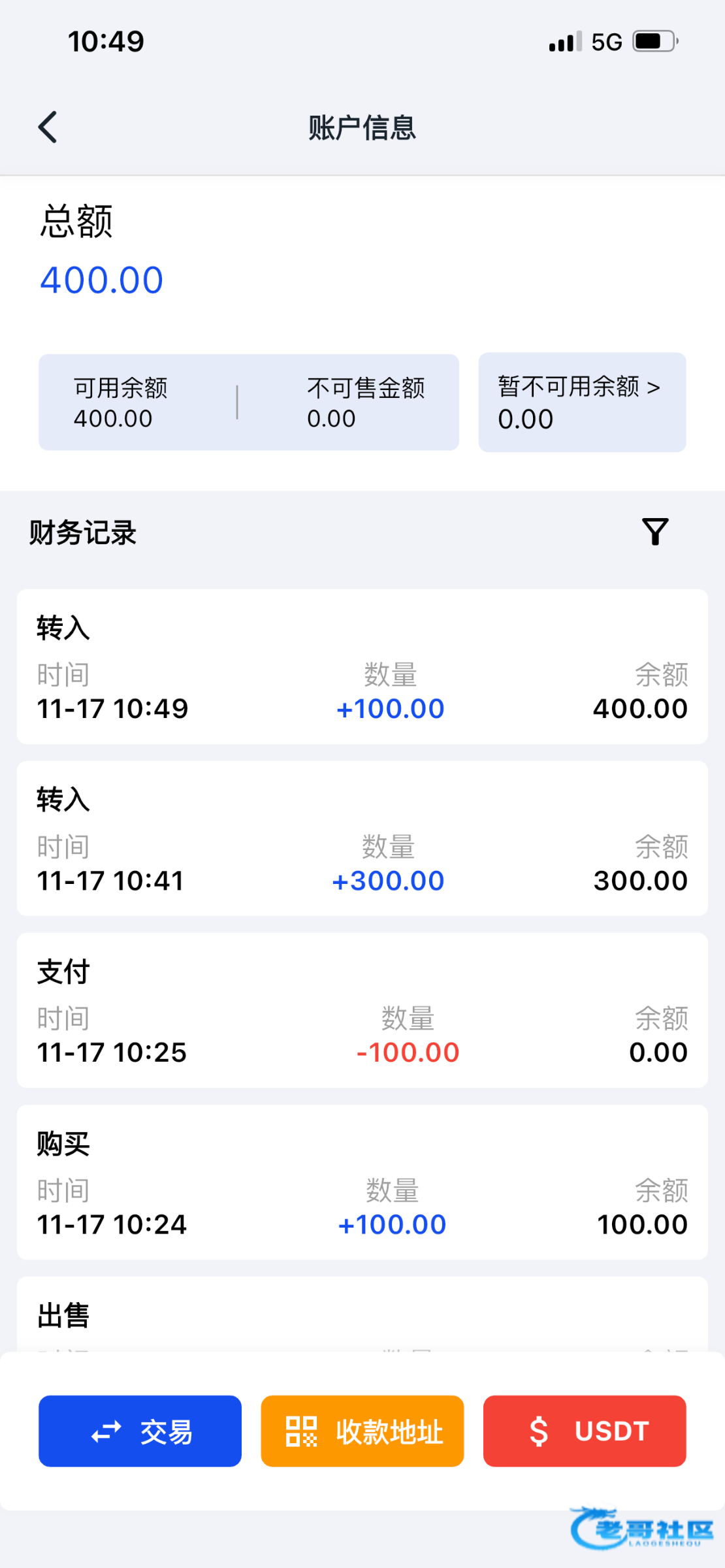Open 暂不可用余额 details

(x=581, y=402)
